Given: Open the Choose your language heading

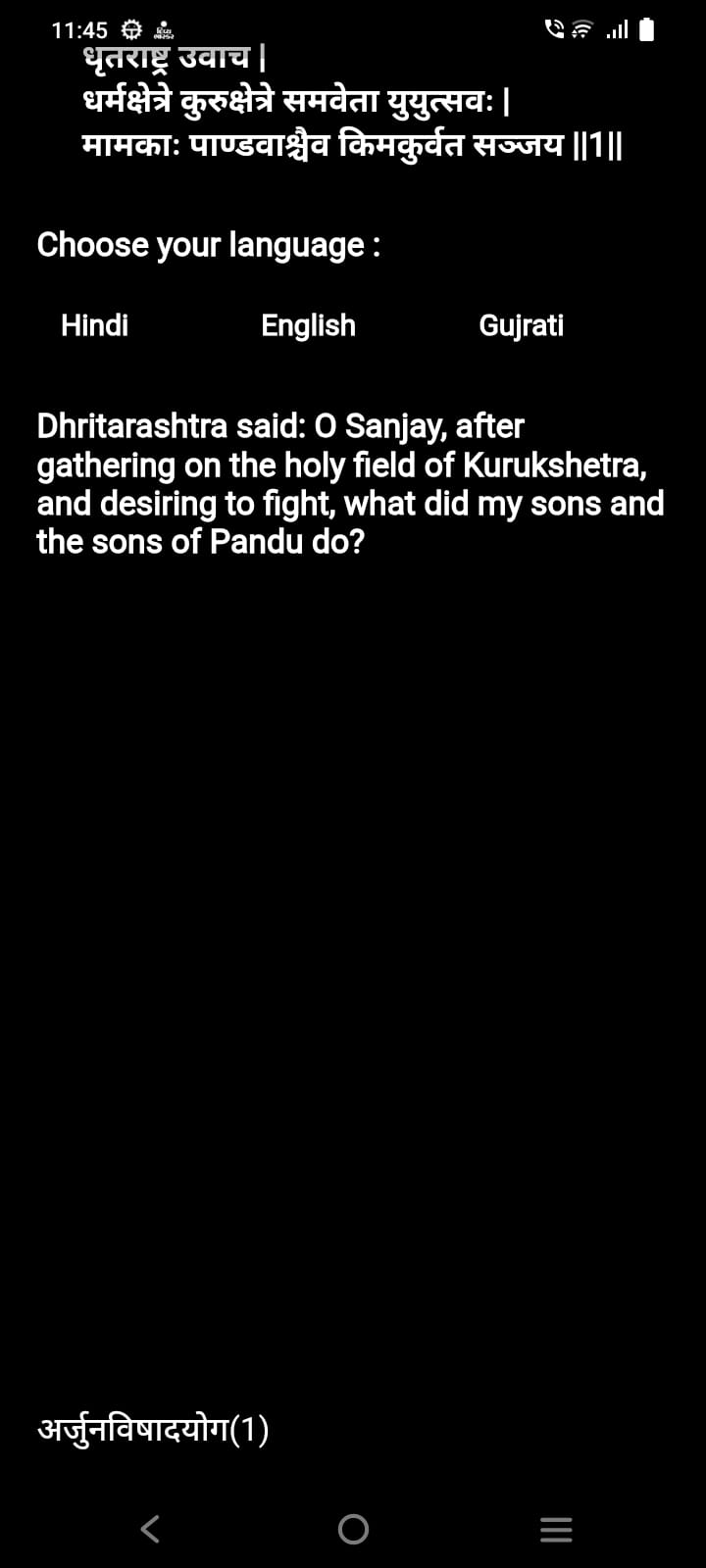Looking at the screenshot, I should pyautogui.click(x=208, y=245).
